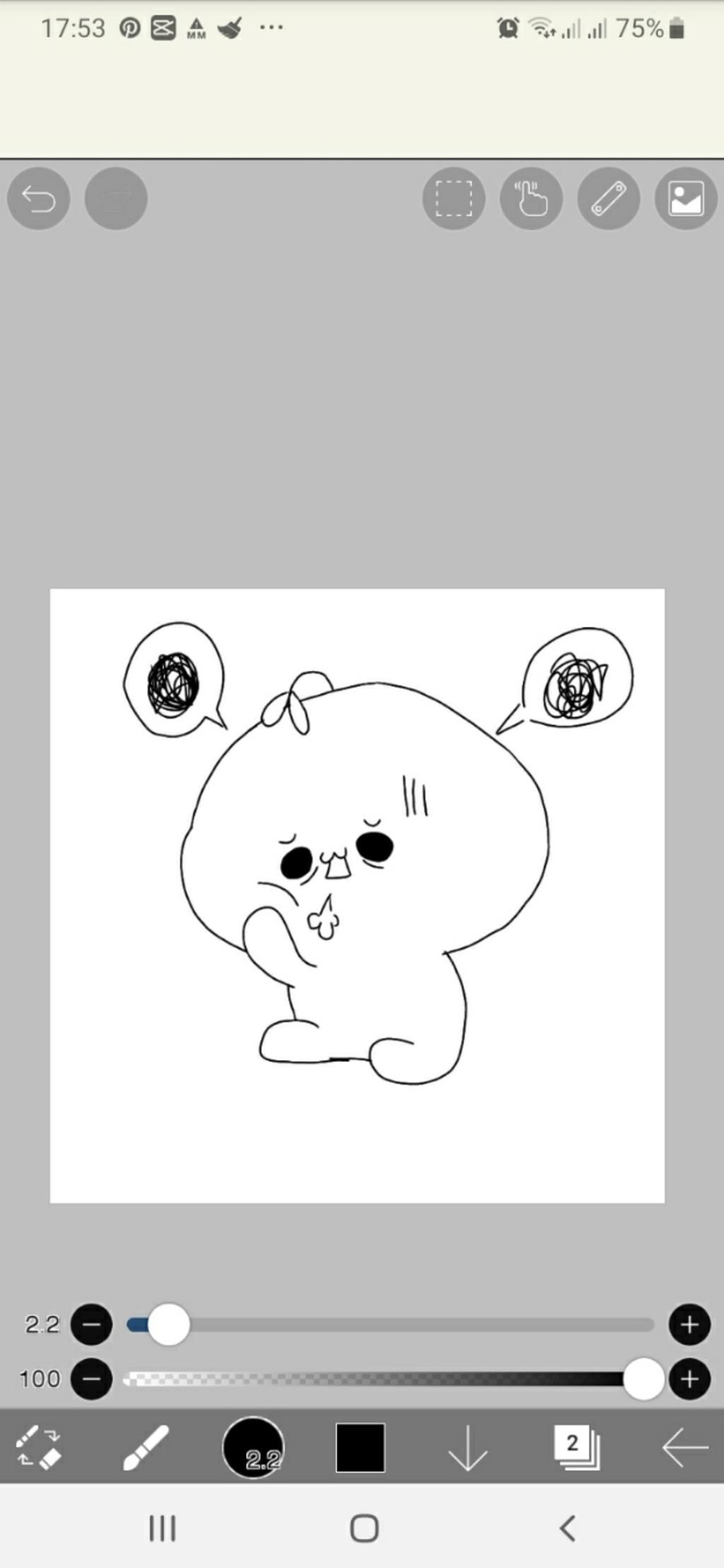Tap the redo button
This screenshot has width=724, height=1568.
(116, 199)
